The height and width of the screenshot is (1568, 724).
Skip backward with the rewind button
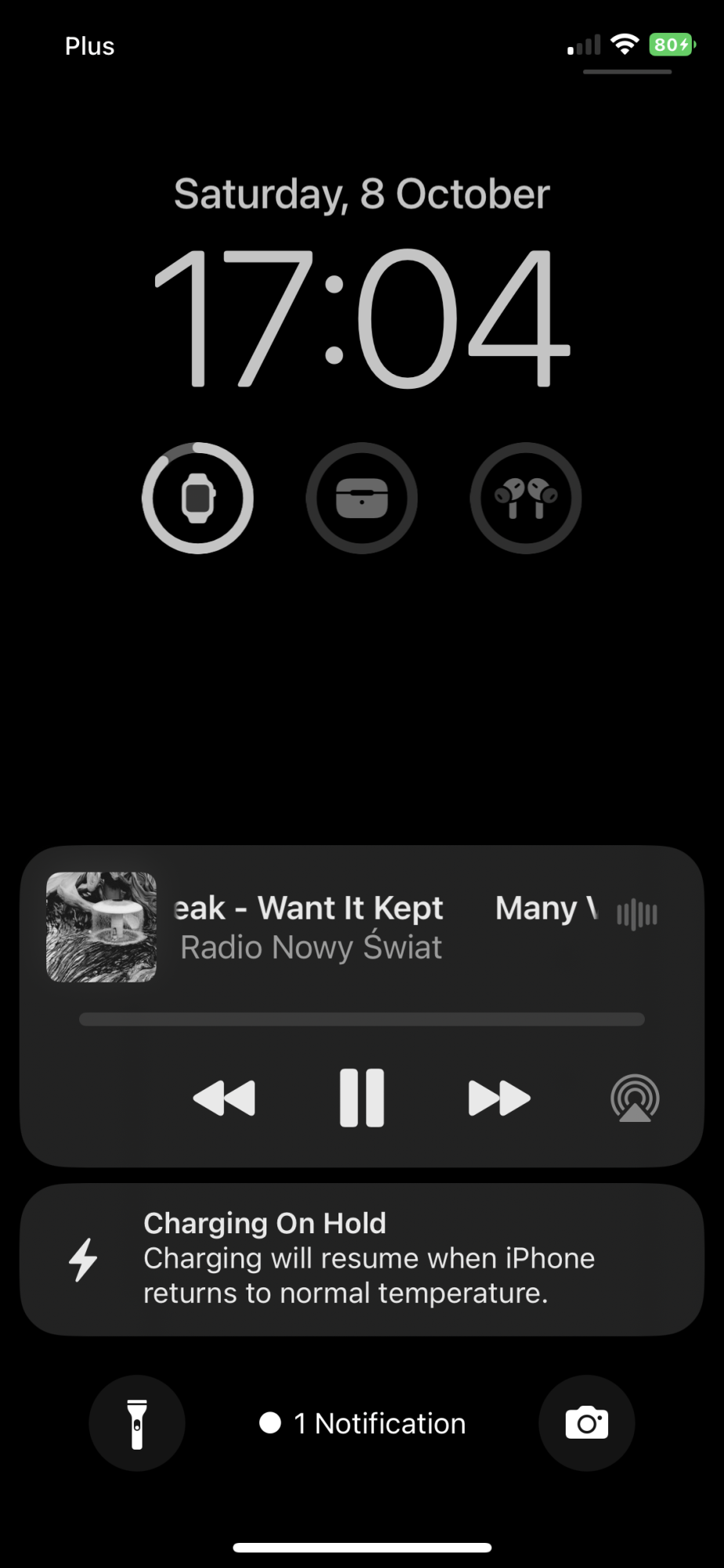click(x=224, y=1098)
